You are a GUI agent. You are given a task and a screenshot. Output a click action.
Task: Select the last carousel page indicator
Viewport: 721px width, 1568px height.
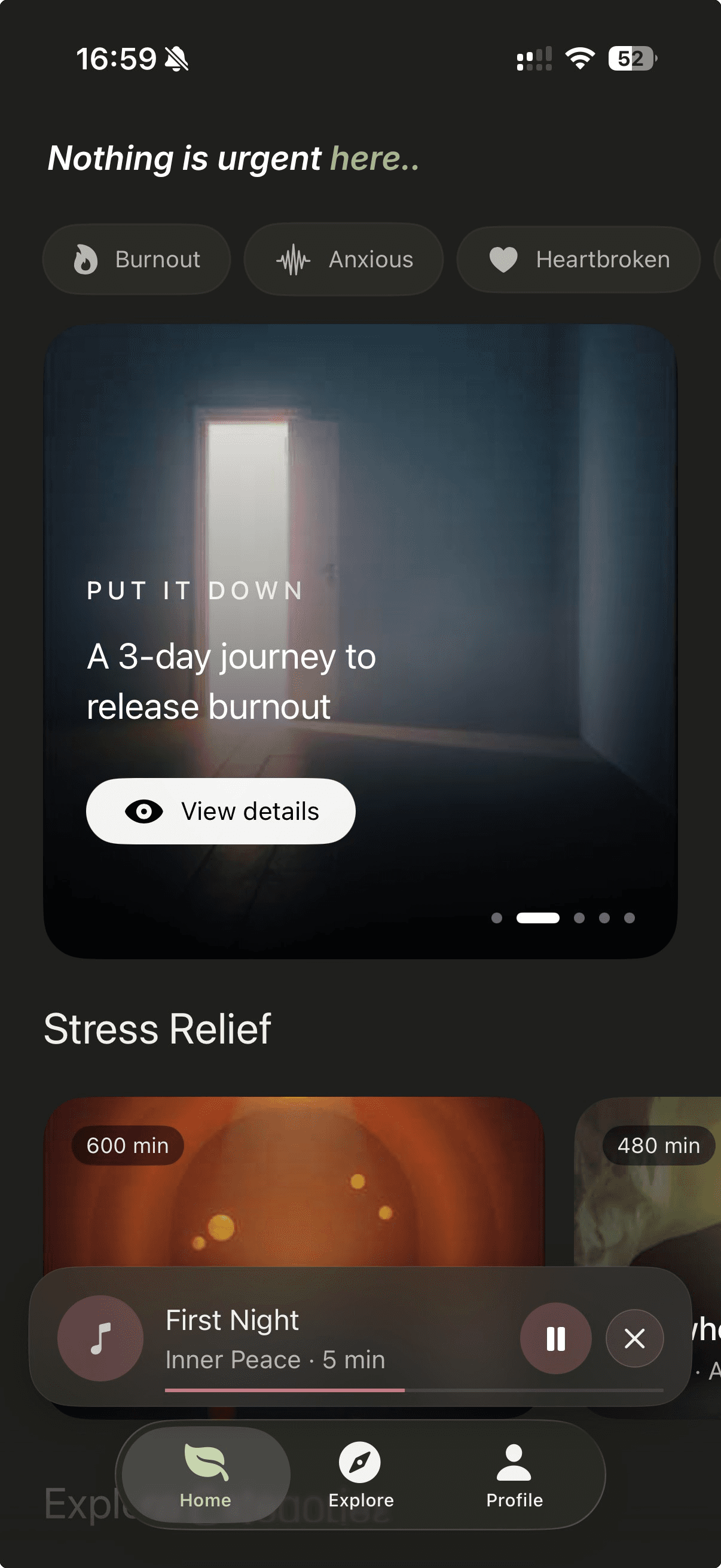coord(629,920)
